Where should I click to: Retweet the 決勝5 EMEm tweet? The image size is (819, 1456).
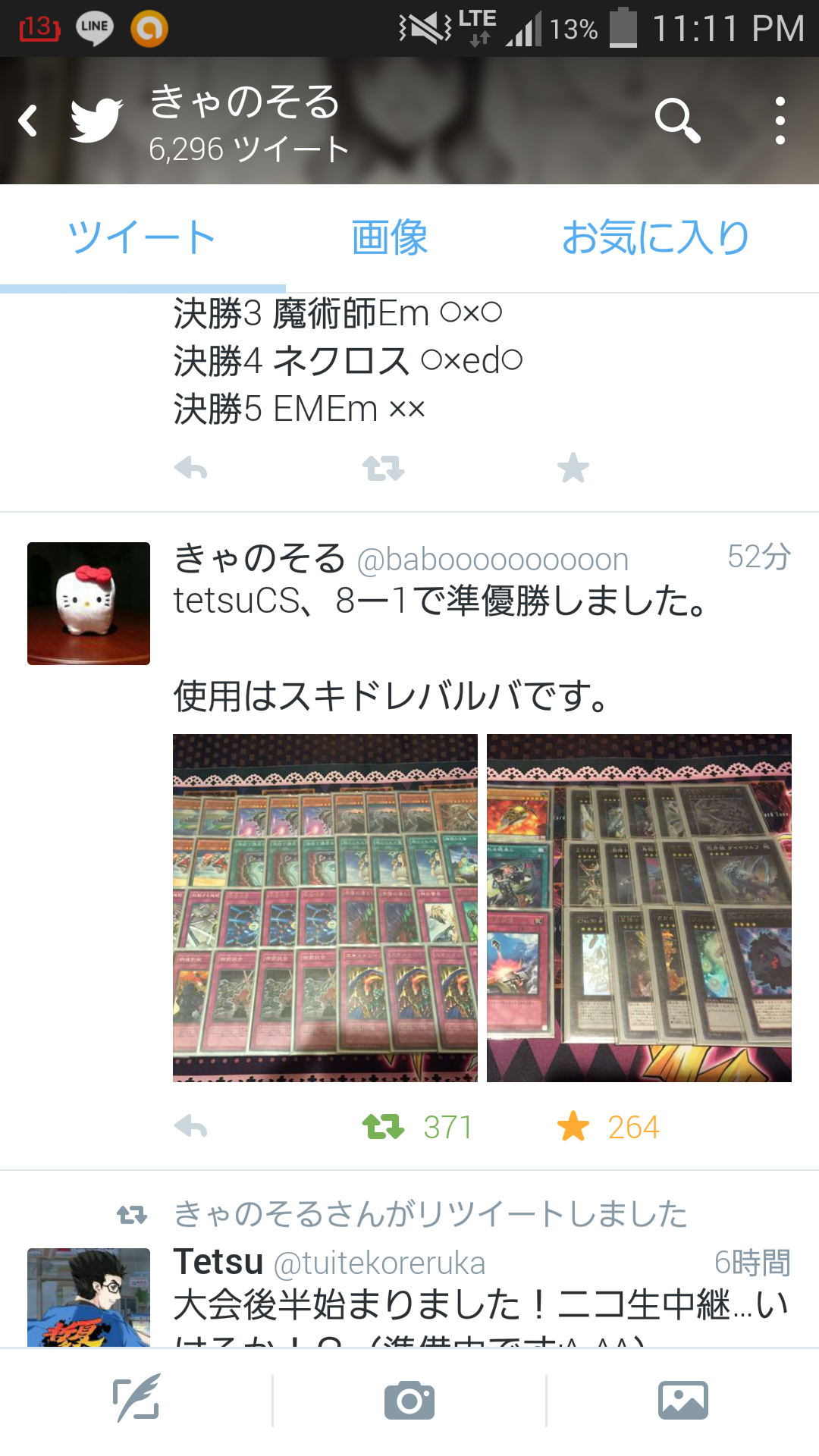(383, 469)
